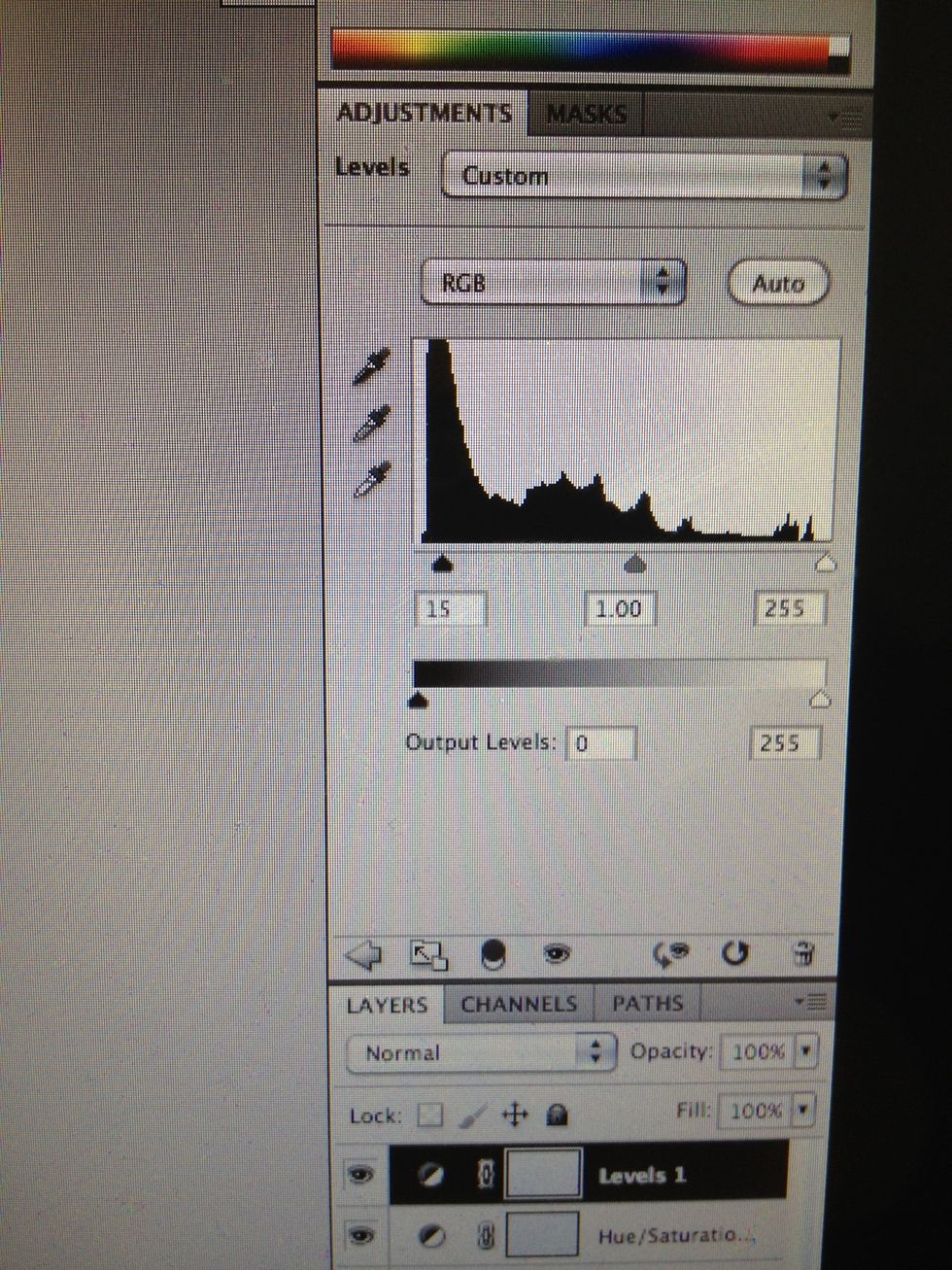Open the Levels preset dropdown showing Custom

pyautogui.click(x=644, y=177)
